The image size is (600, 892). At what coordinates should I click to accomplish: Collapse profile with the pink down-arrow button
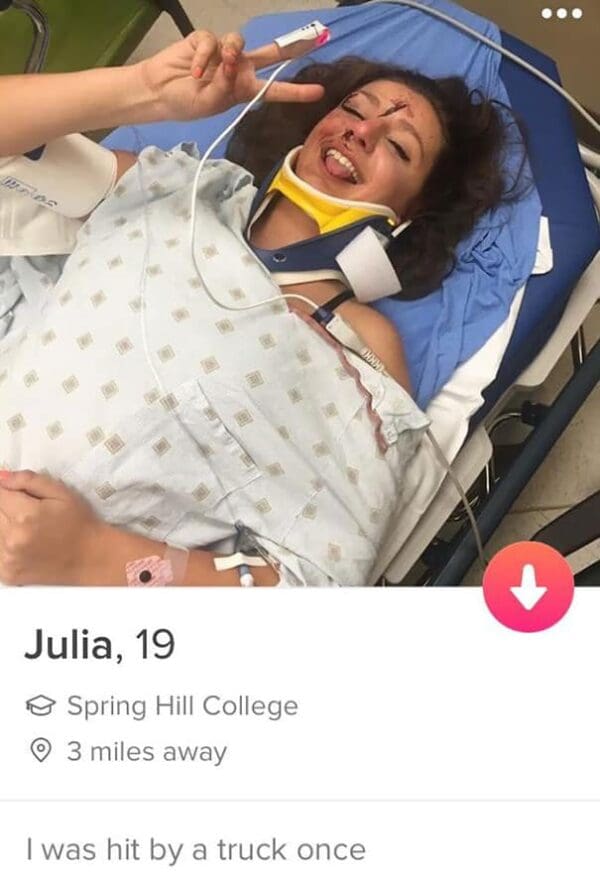pyautogui.click(x=528, y=588)
